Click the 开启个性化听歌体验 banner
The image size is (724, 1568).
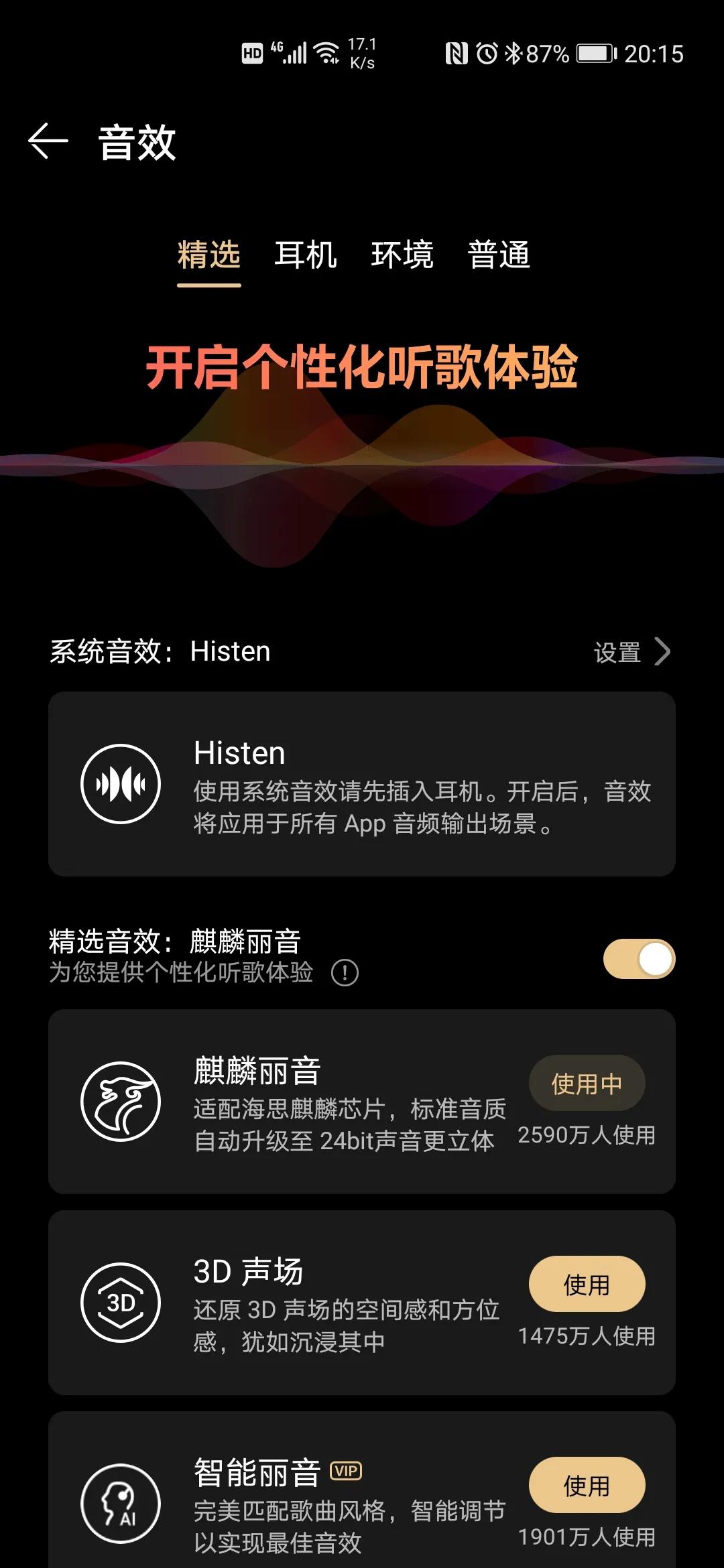click(362, 368)
